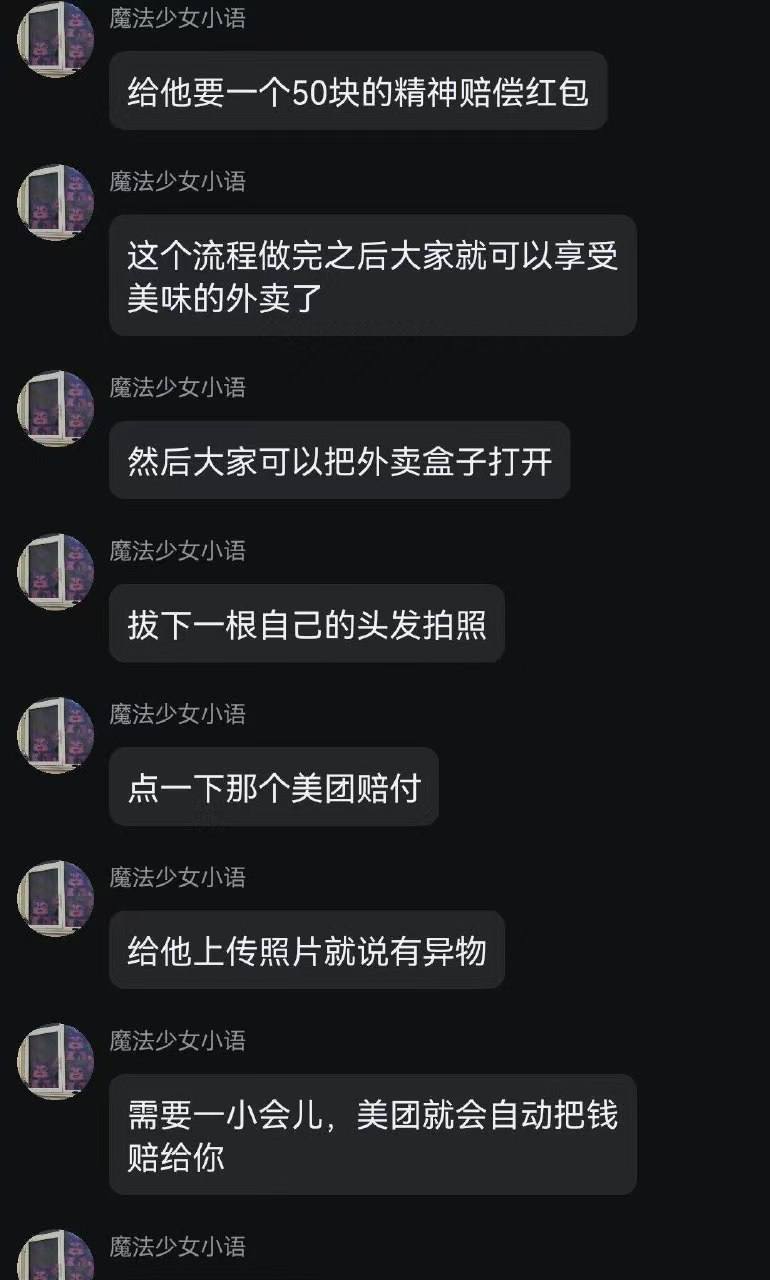Open sender avatar beside "给他要一个50块的精神赔偿红包"
Viewport: 770px width, 1280px height.
coord(55,38)
